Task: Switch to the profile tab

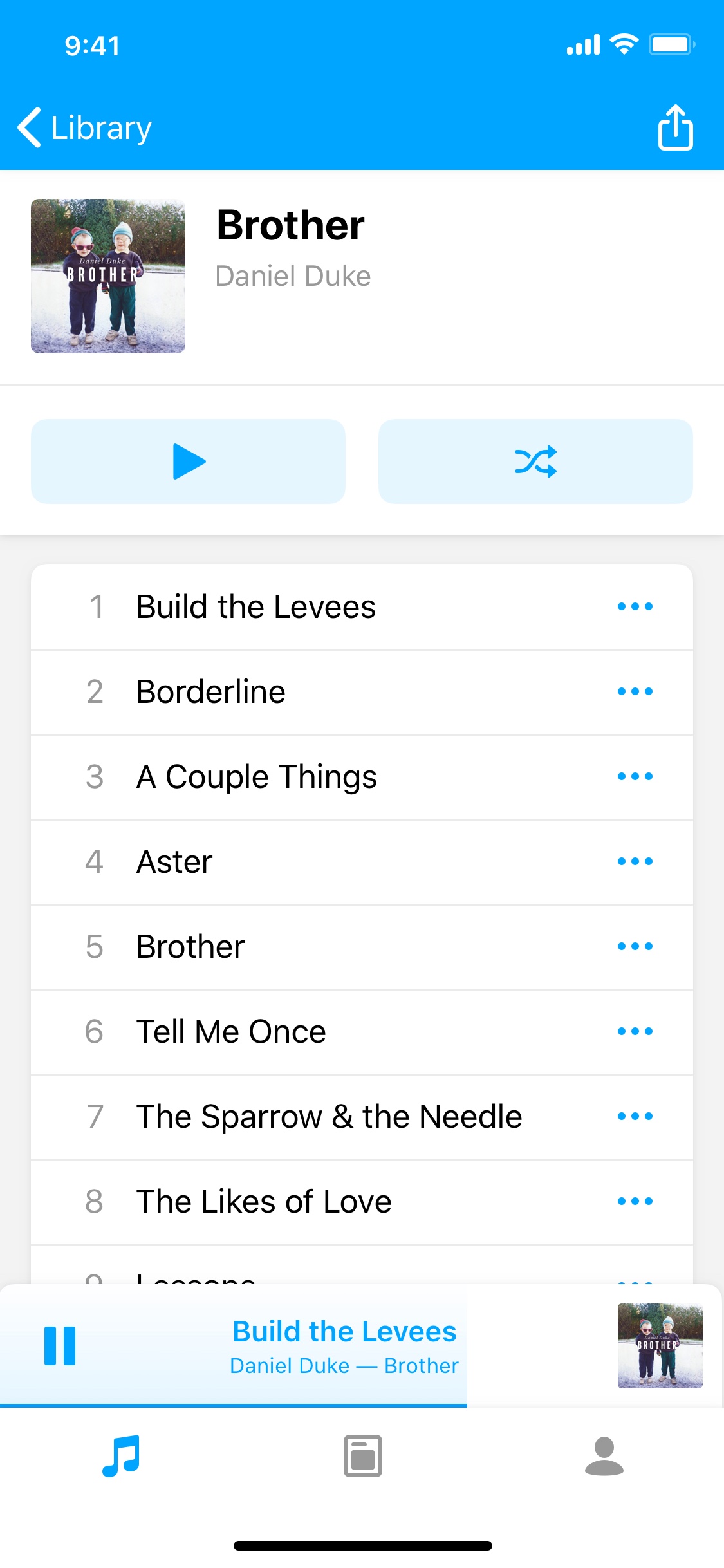Action: point(604,1456)
